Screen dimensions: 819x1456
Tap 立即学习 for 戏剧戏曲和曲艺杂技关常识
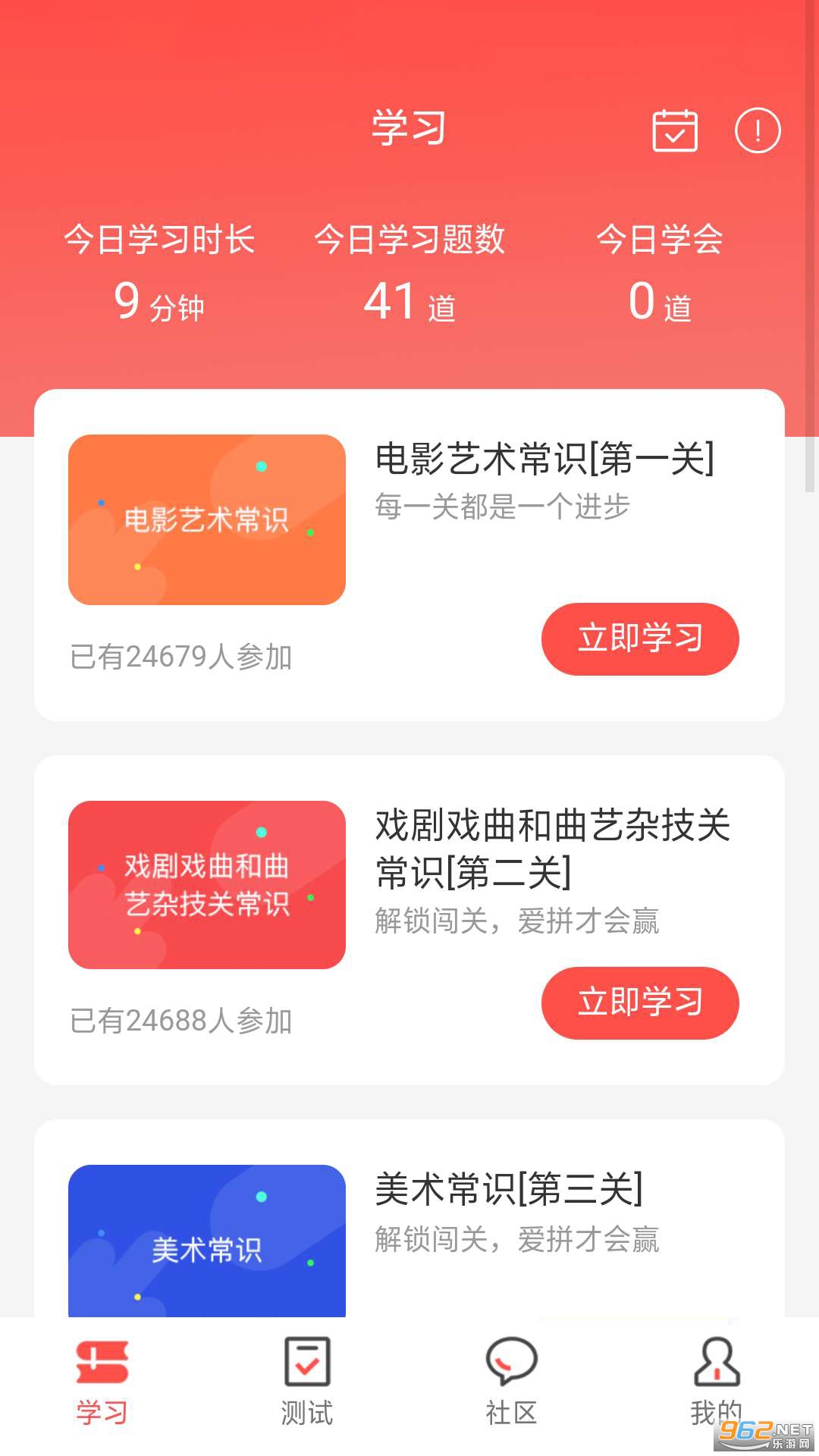(x=639, y=1003)
